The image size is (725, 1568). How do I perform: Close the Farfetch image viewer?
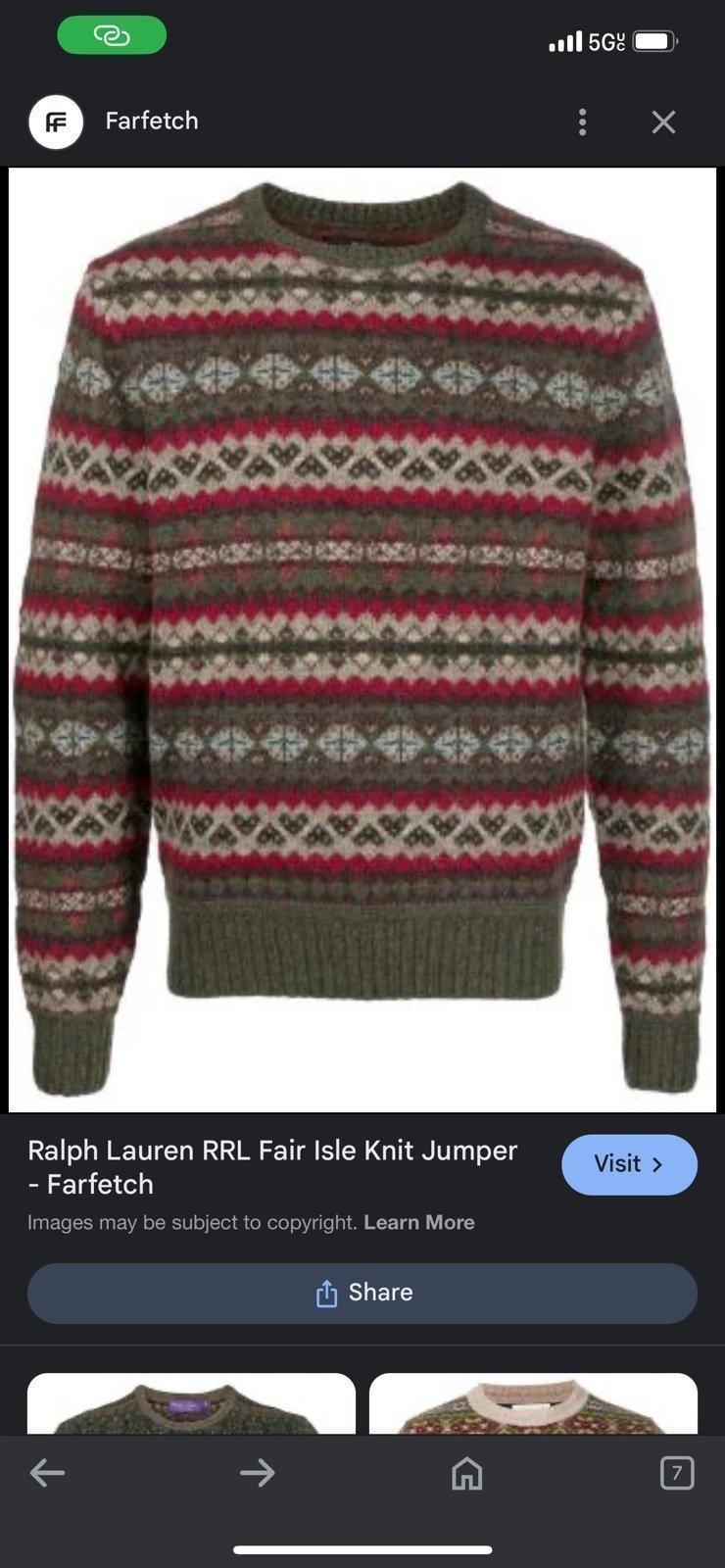pos(664,122)
